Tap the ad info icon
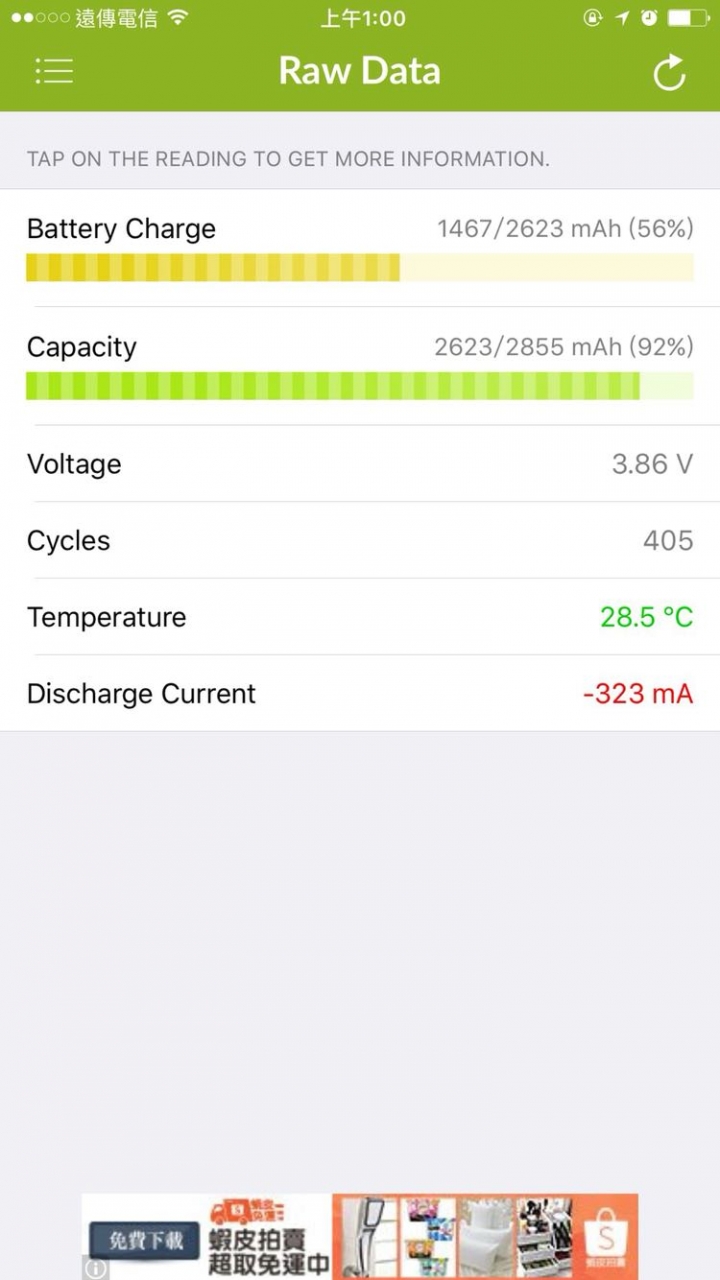Image resolution: width=720 pixels, height=1280 pixels. click(96, 1268)
